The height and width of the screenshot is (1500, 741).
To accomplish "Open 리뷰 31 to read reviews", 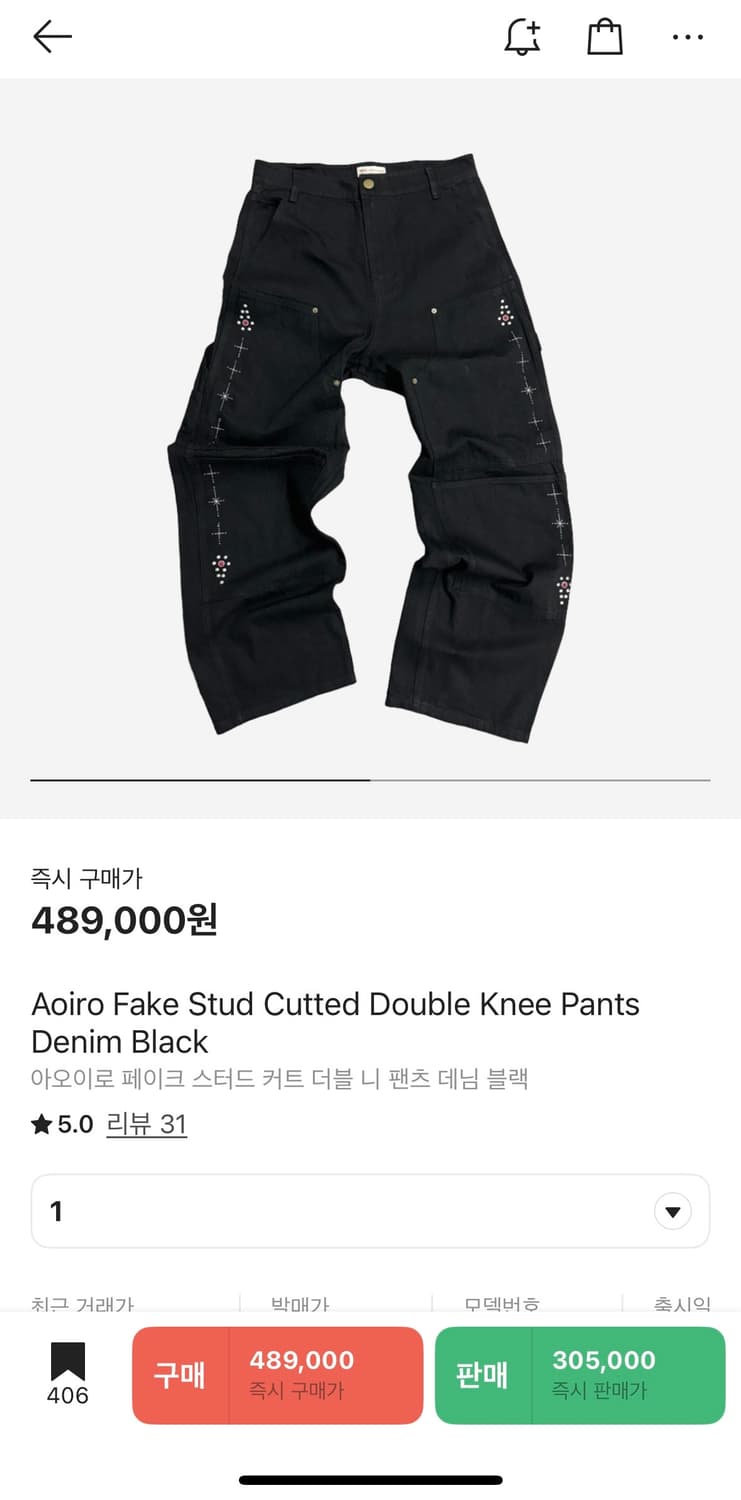I will pyautogui.click(x=147, y=1124).
